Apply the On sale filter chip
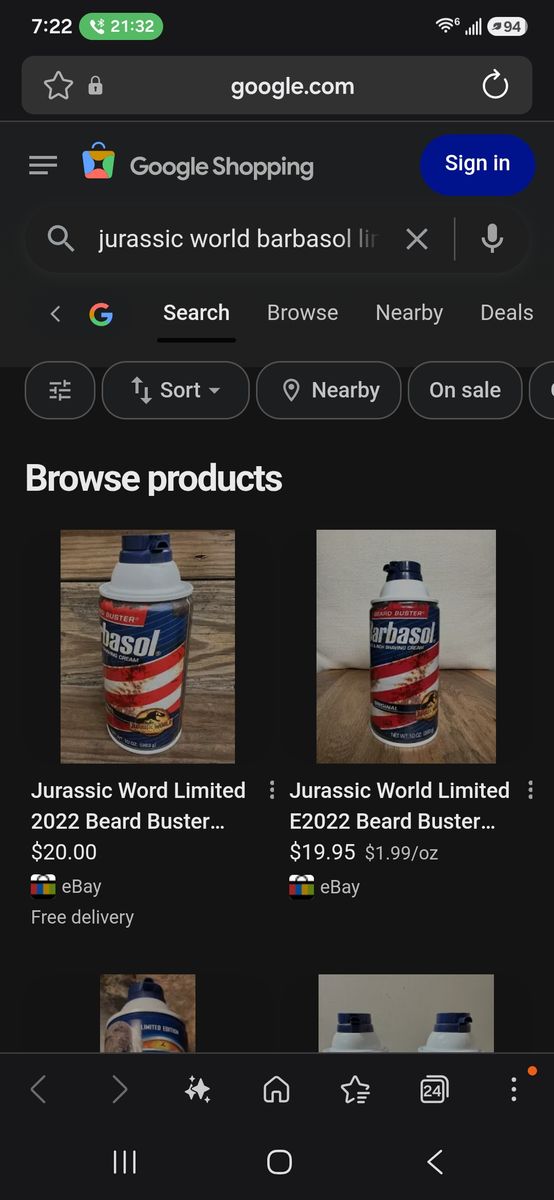The width and height of the screenshot is (554, 1200). [465, 390]
